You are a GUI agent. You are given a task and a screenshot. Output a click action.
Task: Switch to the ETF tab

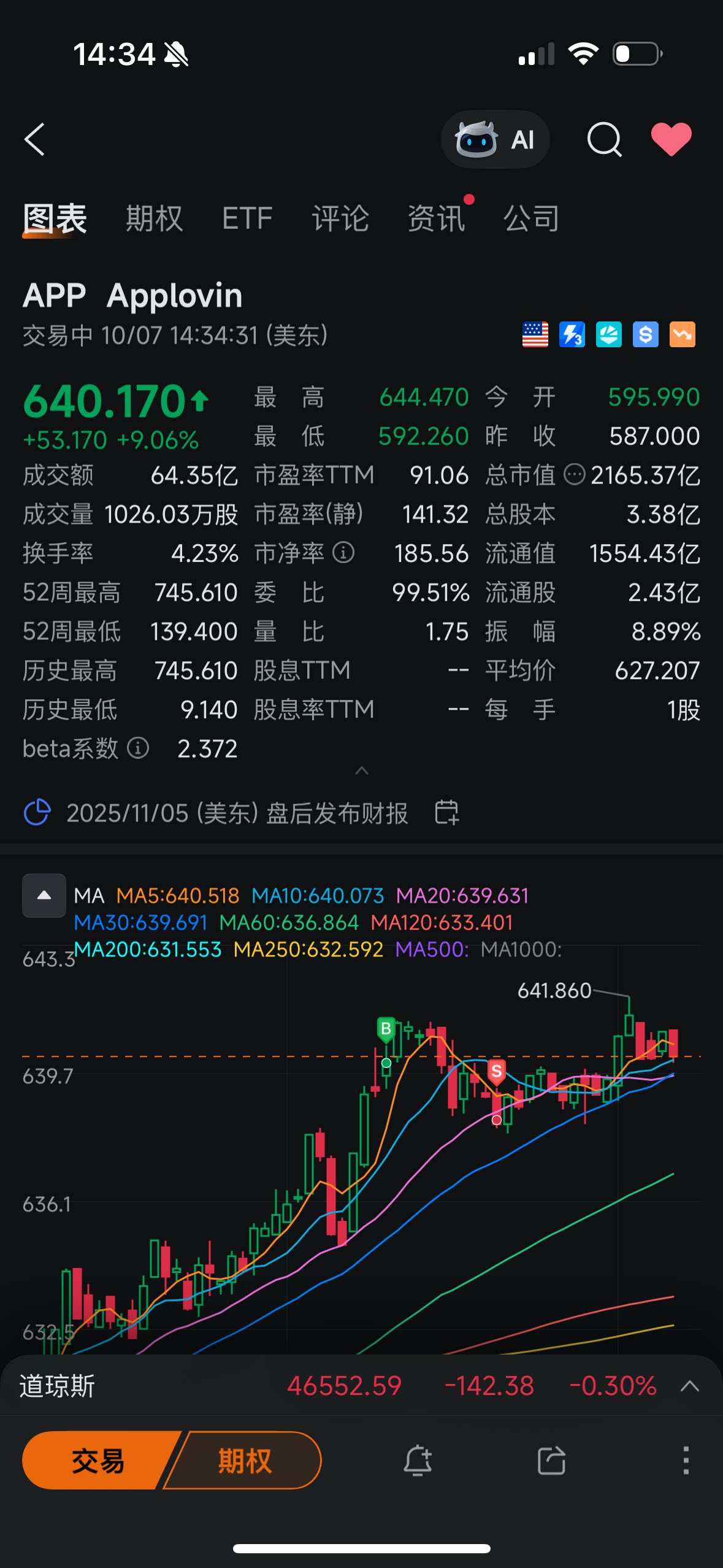[247, 218]
